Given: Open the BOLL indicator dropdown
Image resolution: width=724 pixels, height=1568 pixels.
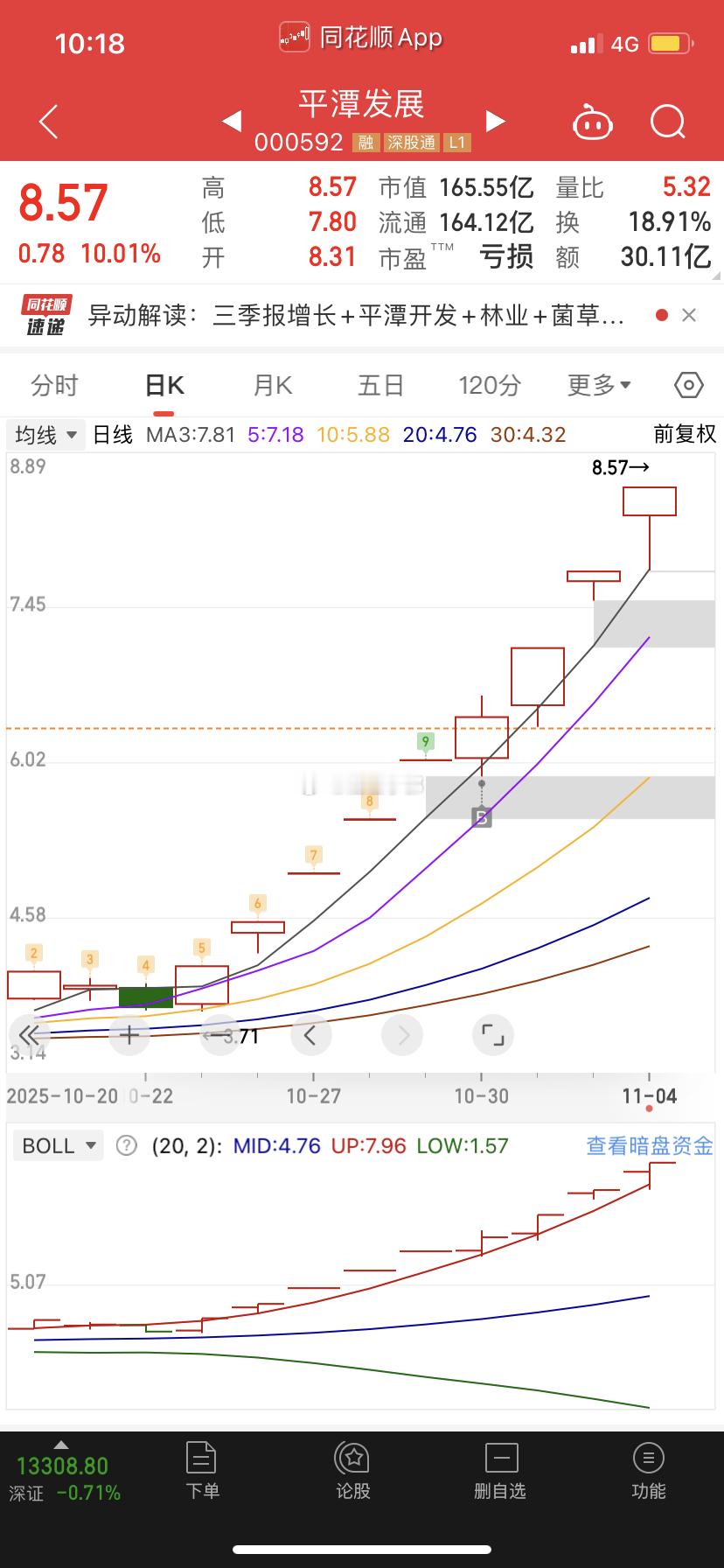Looking at the screenshot, I should click(58, 1144).
